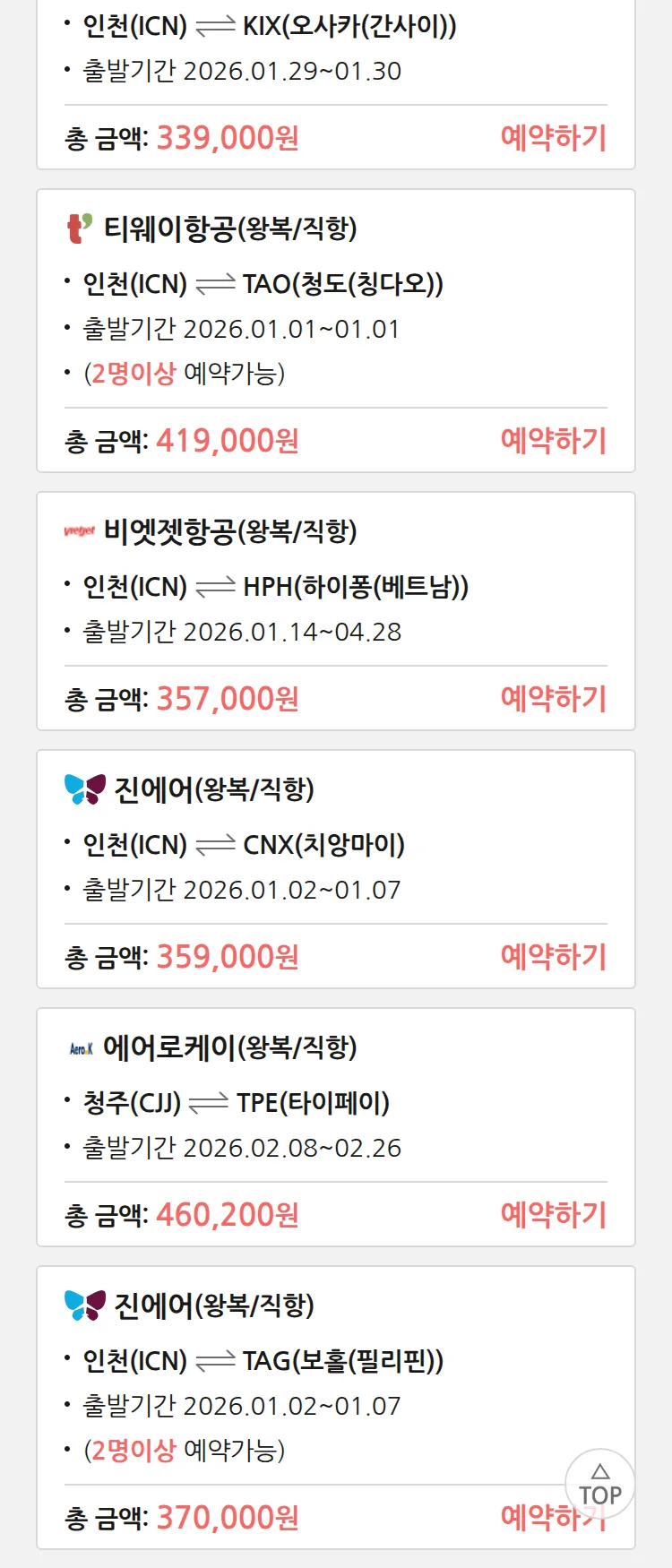
Task: Book the 티웨이항공 Qingdao flight for 419,000원
Action: click(x=553, y=441)
